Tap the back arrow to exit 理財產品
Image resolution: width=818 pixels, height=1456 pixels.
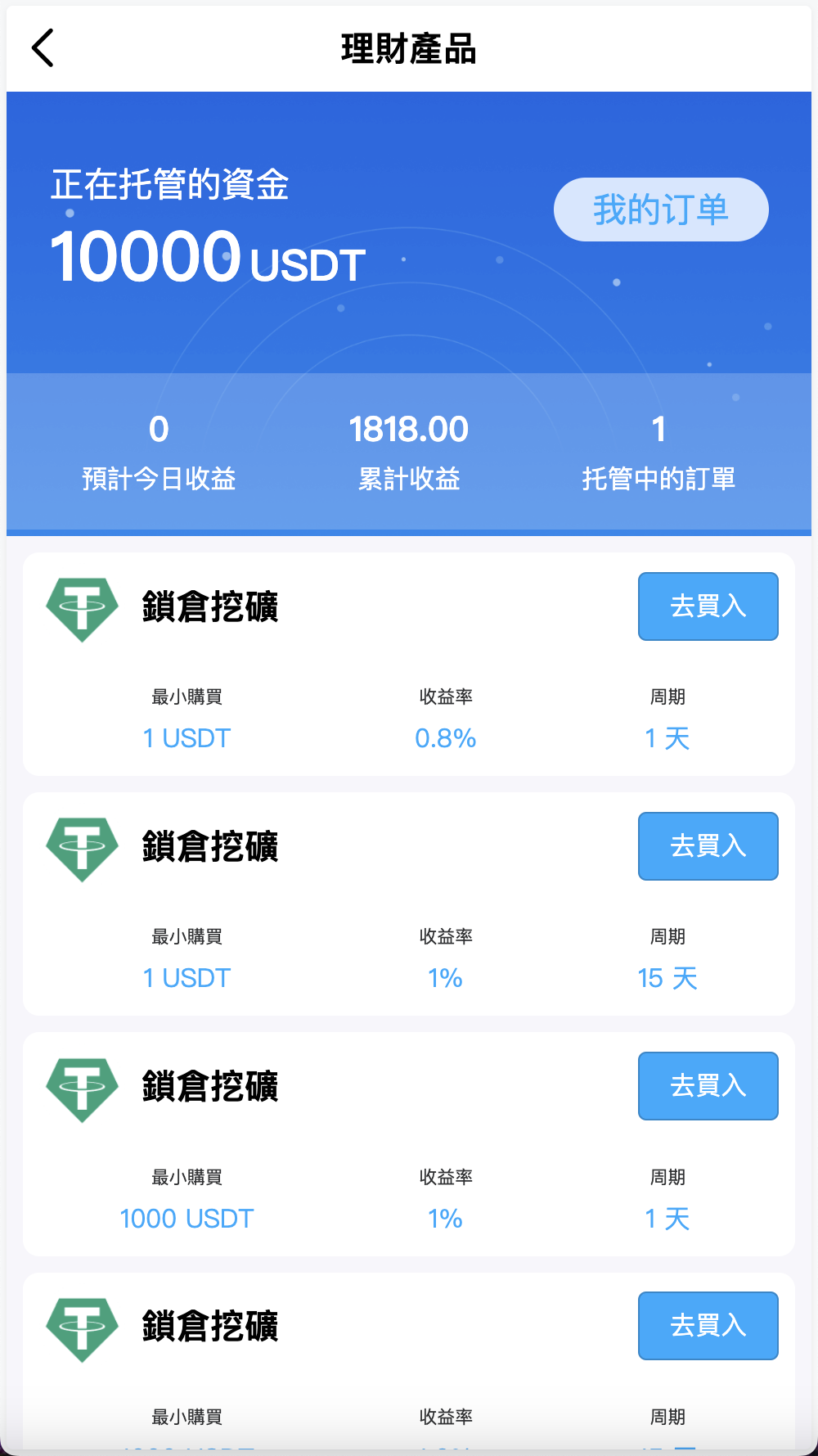(43, 47)
